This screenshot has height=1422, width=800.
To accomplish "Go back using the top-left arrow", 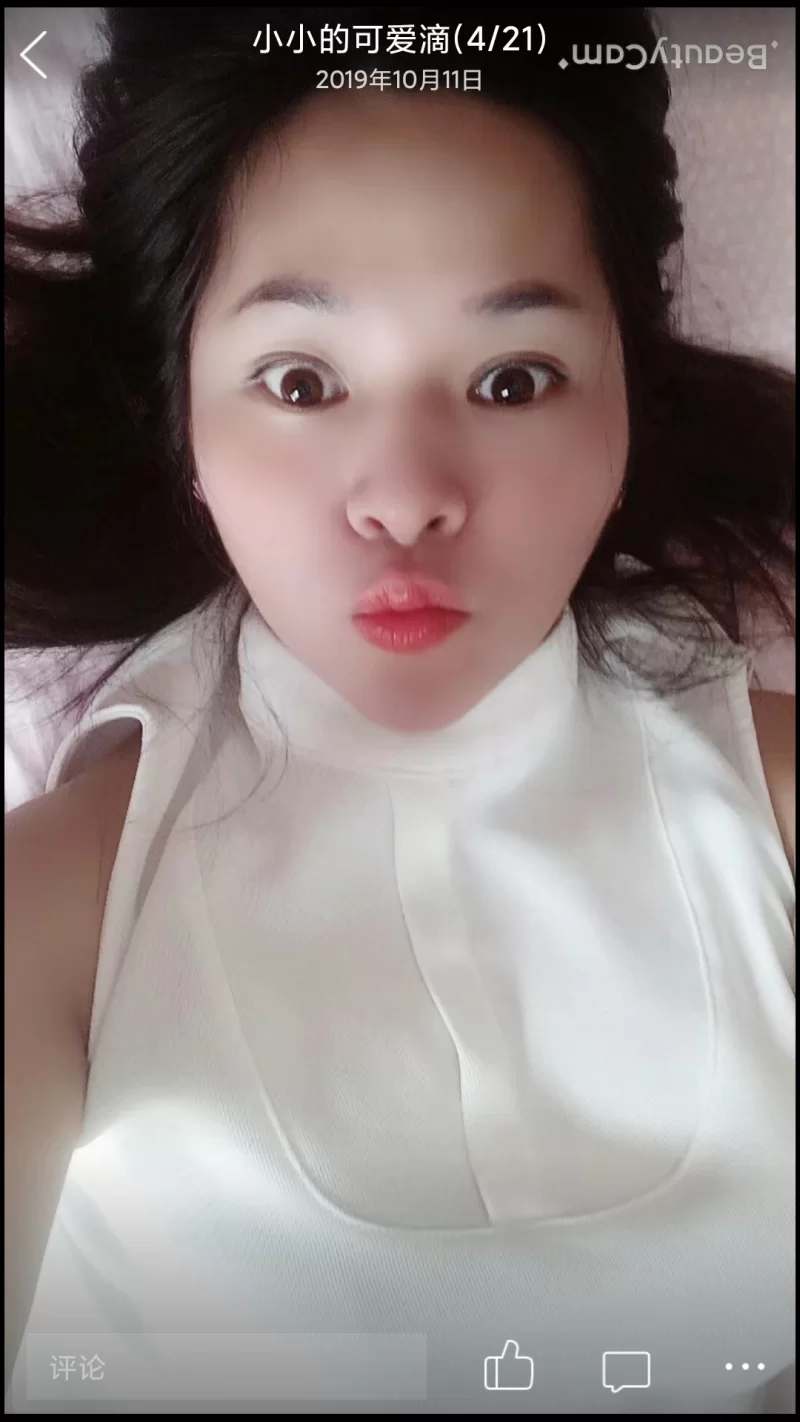I will click(x=35, y=55).
